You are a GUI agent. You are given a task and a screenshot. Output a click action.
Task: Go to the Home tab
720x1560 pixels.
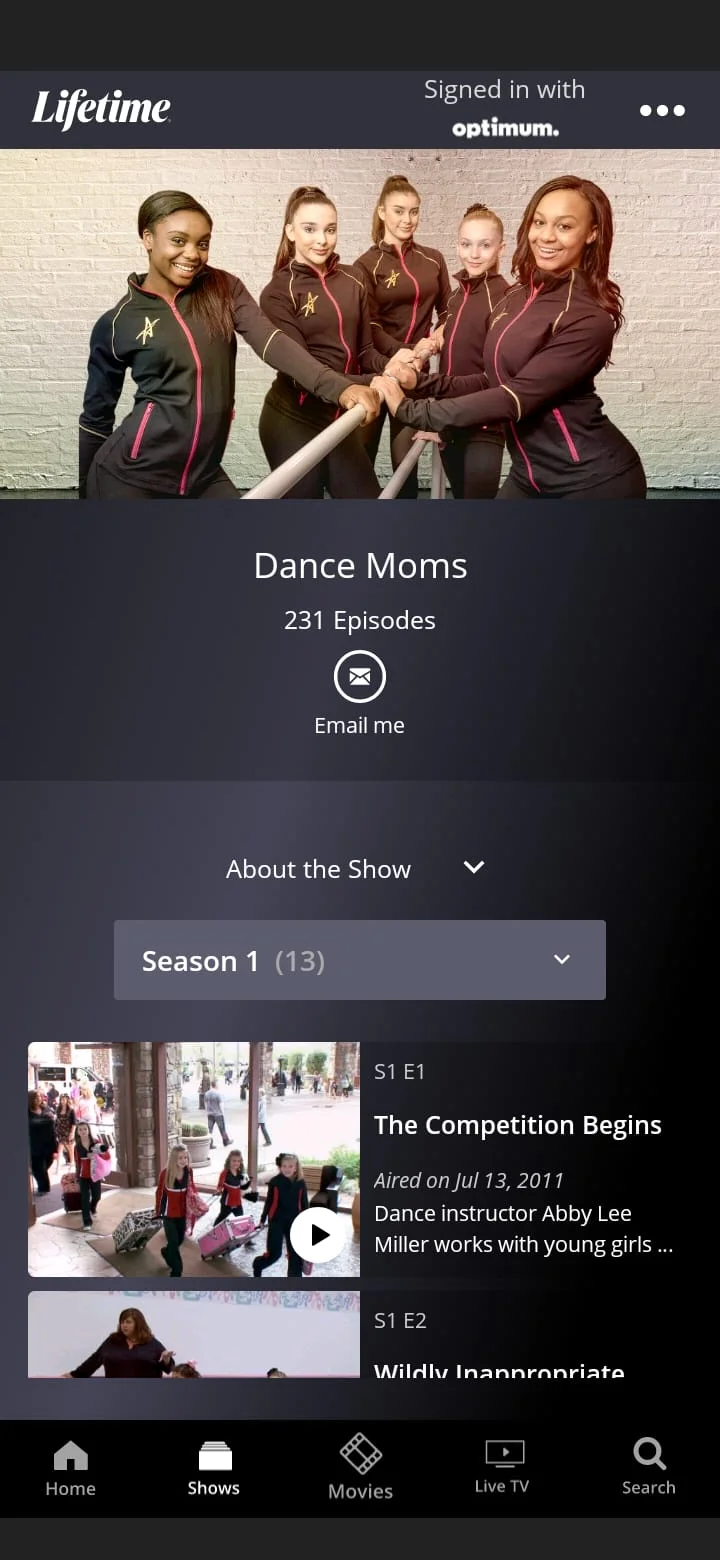(71, 1467)
